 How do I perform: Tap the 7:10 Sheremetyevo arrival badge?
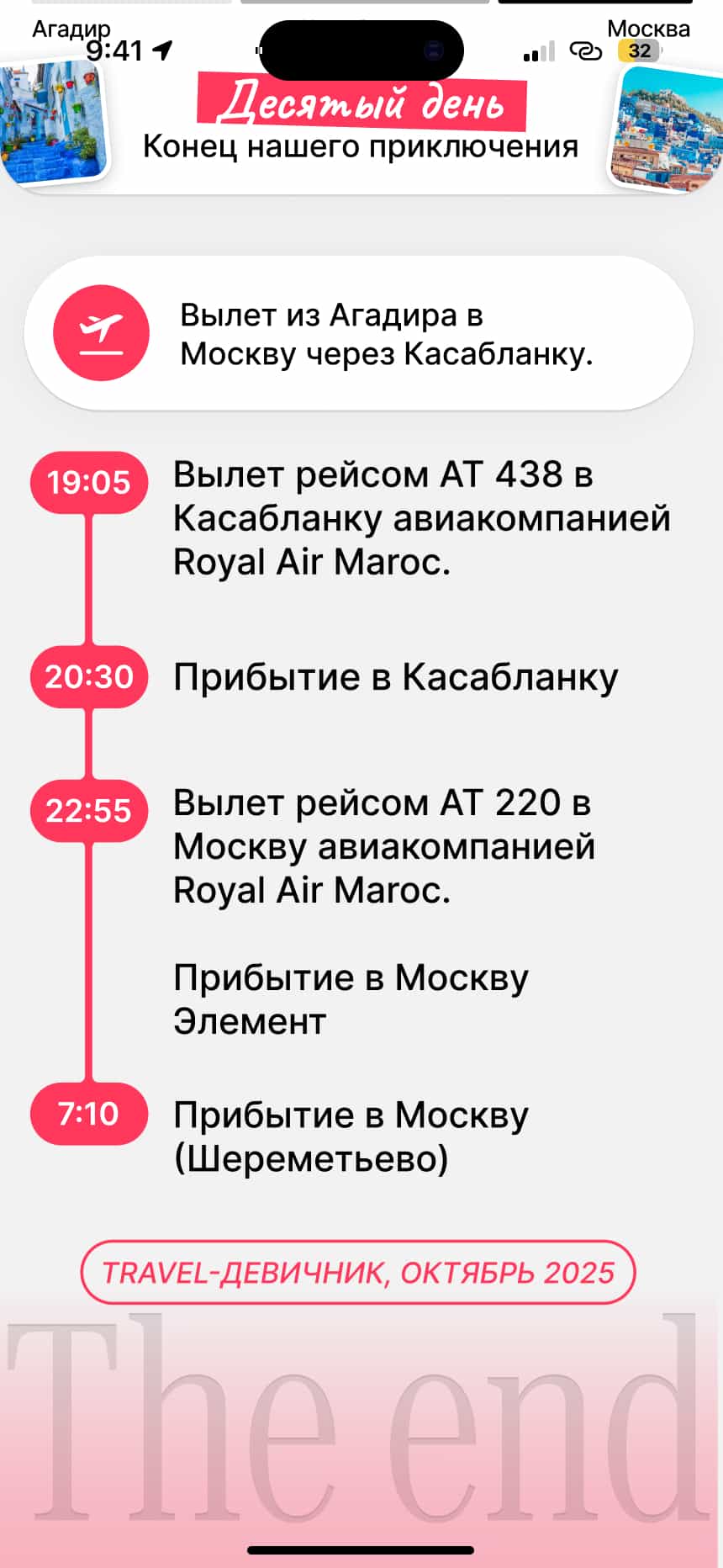tap(88, 1113)
